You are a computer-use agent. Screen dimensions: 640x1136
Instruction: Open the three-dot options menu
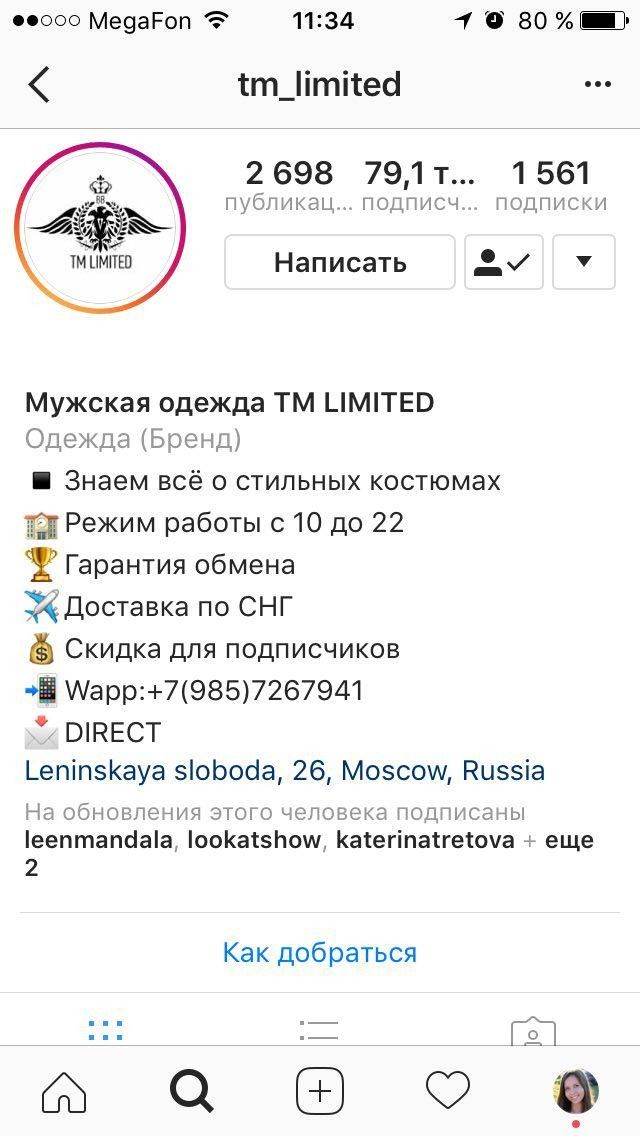pos(597,85)
